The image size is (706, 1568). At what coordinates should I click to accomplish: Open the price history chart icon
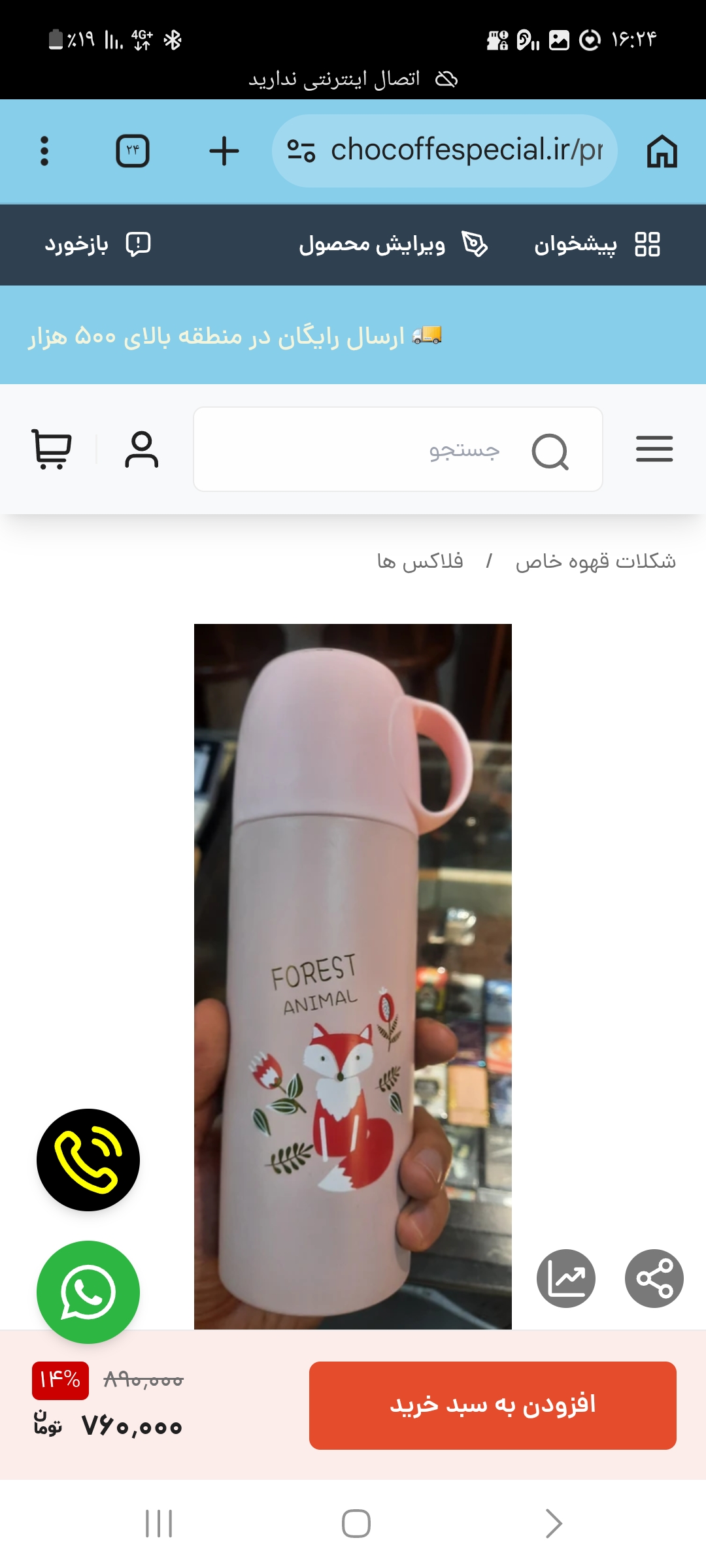click(566, 1279)
